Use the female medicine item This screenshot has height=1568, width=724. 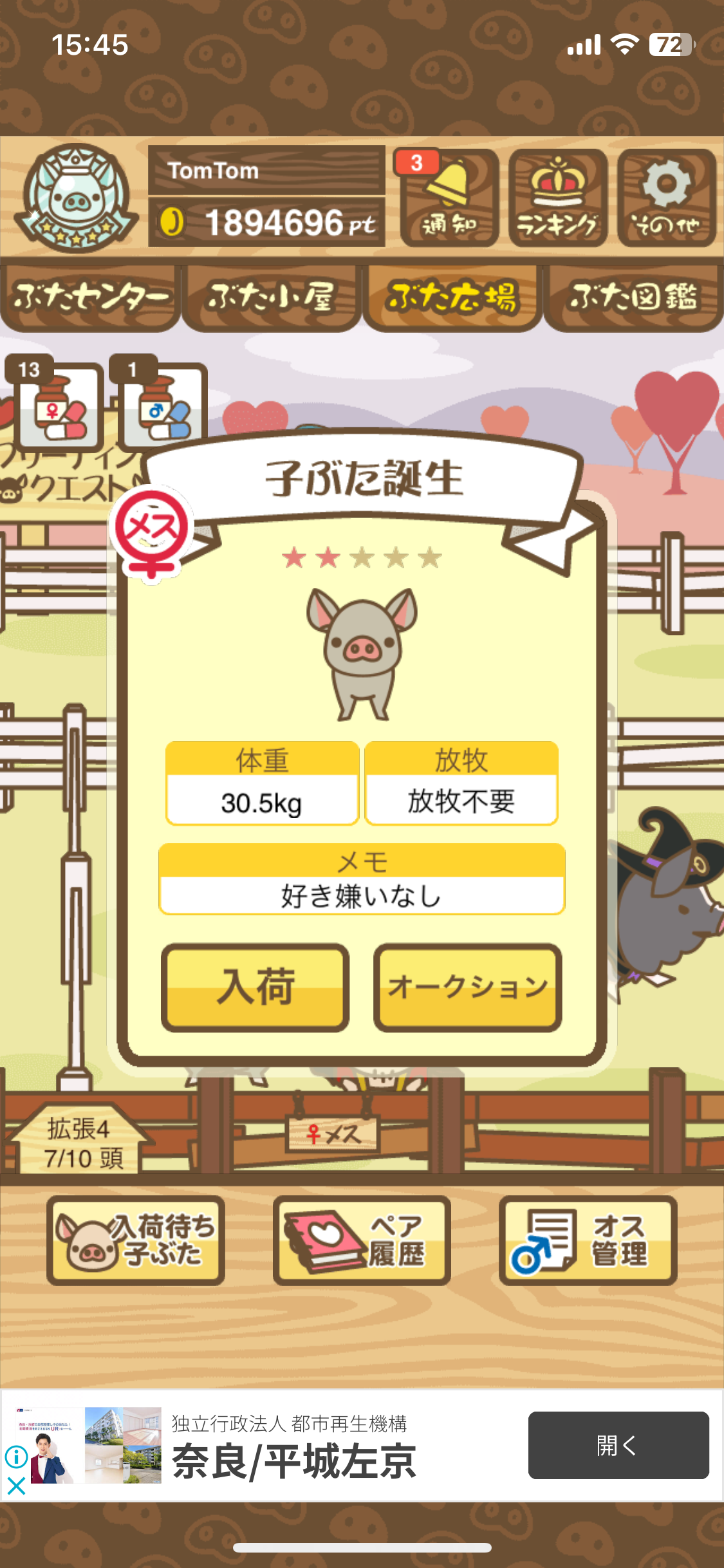pyautogui.click(x=59, y=407)
